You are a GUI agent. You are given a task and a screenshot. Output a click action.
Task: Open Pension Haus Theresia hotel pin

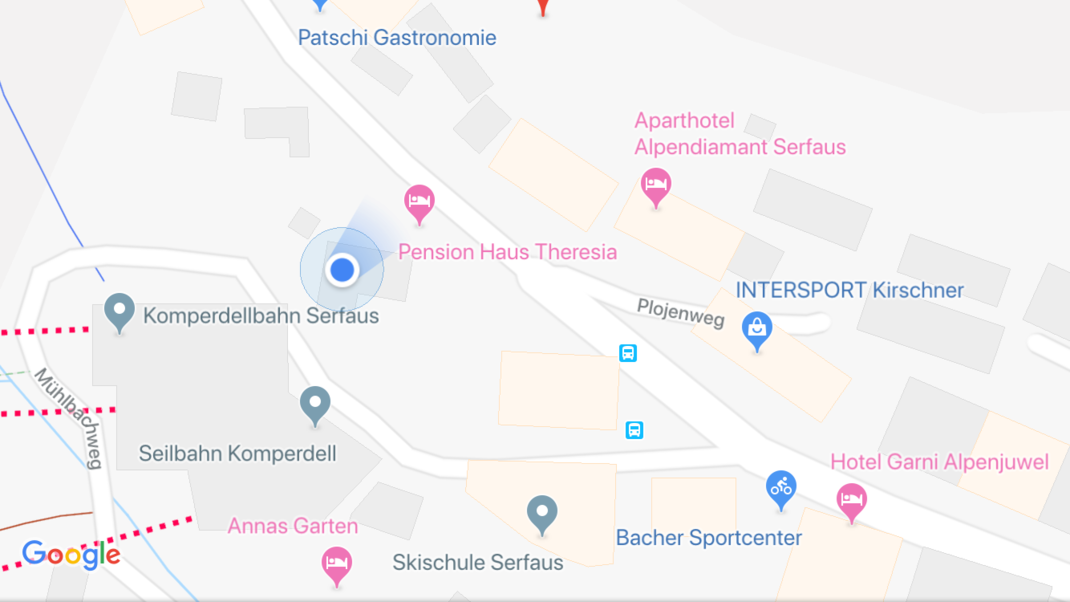click(419, 203)
